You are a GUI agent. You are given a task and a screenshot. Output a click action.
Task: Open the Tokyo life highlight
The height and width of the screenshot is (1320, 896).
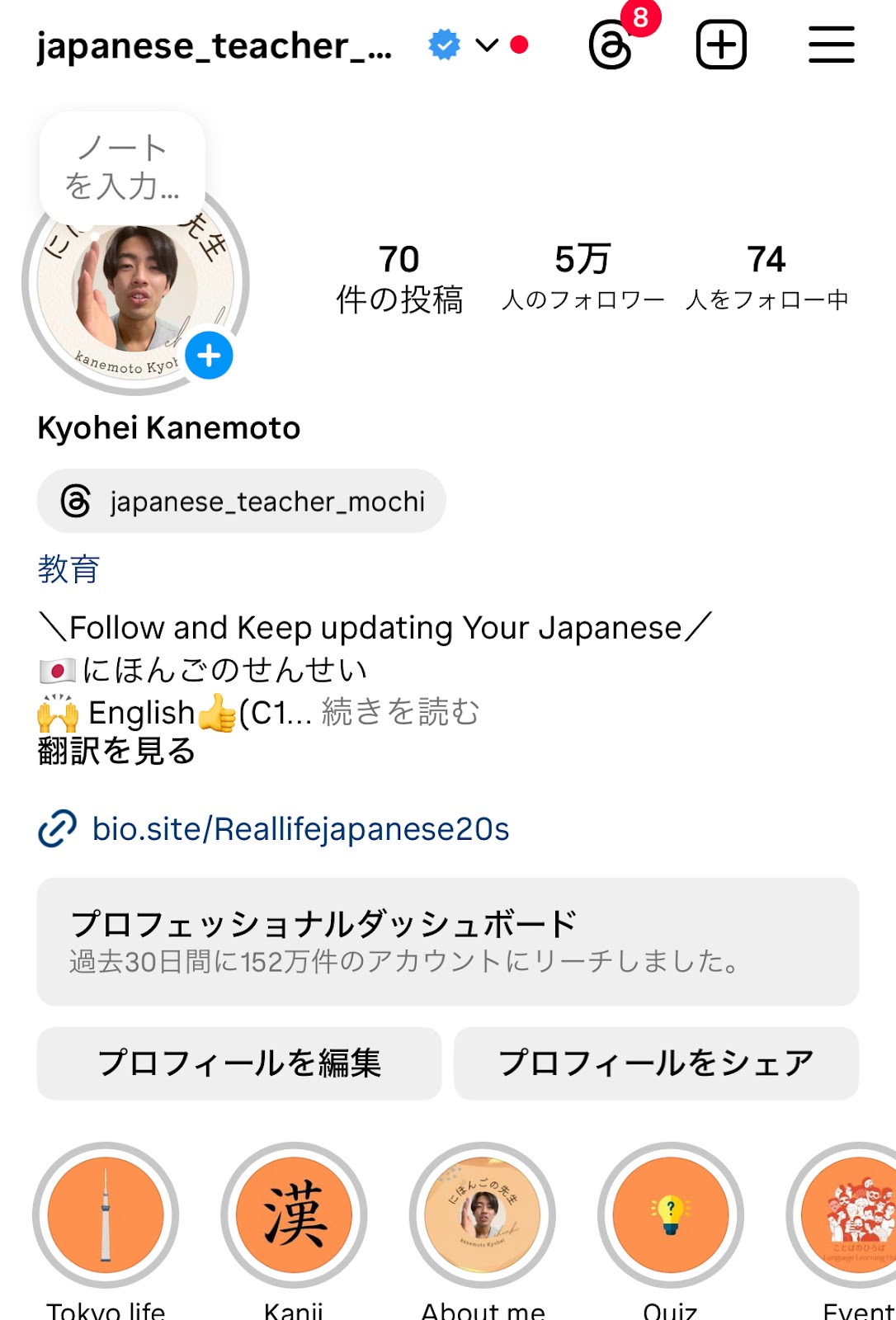tap(106, 1215)
